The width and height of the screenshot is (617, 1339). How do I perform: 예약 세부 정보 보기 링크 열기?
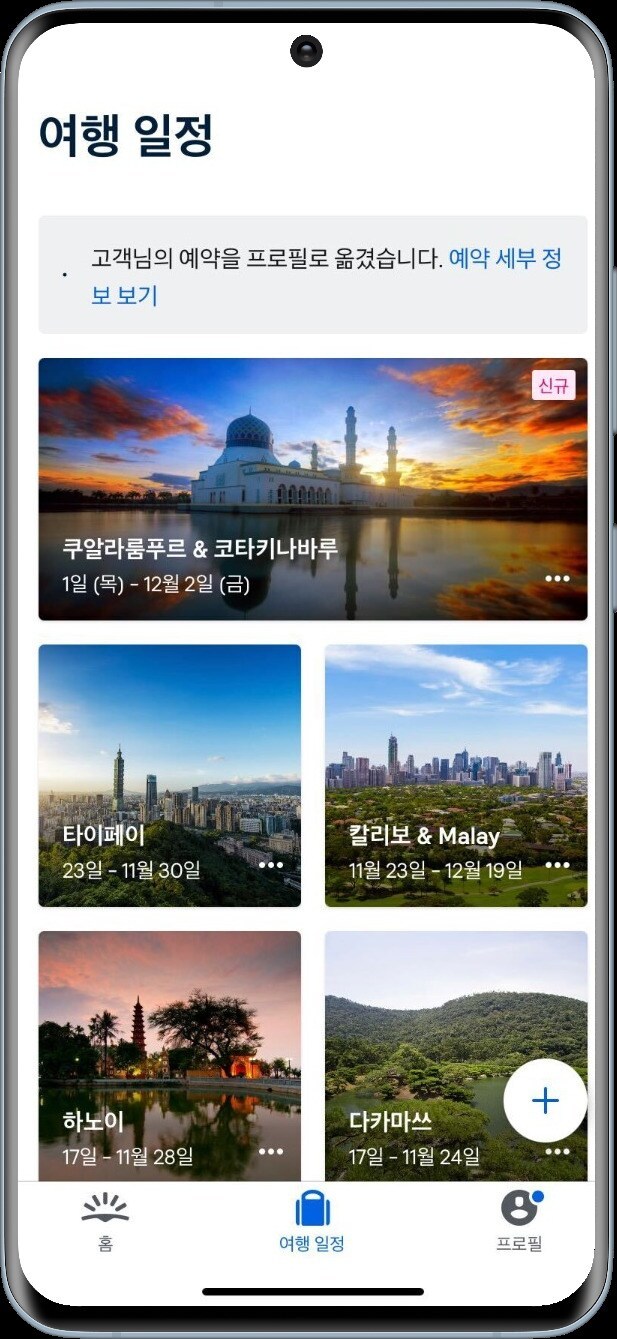pyautogui.click(x=505, y=260)
